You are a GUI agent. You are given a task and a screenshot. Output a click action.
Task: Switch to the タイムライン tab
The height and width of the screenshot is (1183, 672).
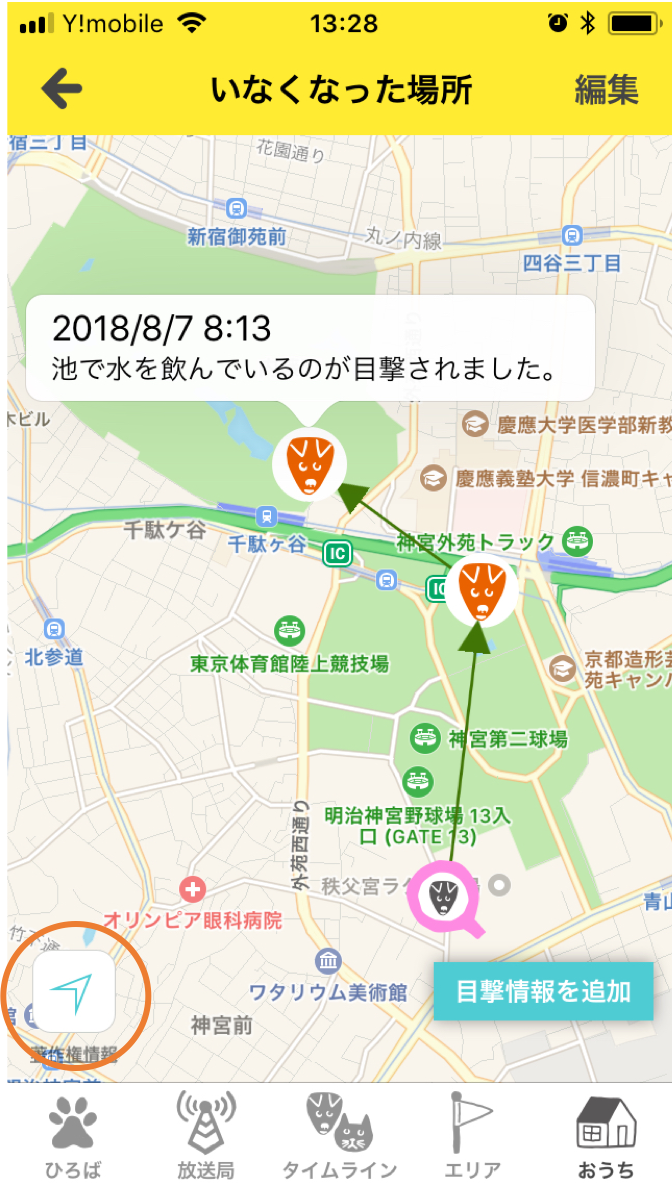tap(338, 1134)
